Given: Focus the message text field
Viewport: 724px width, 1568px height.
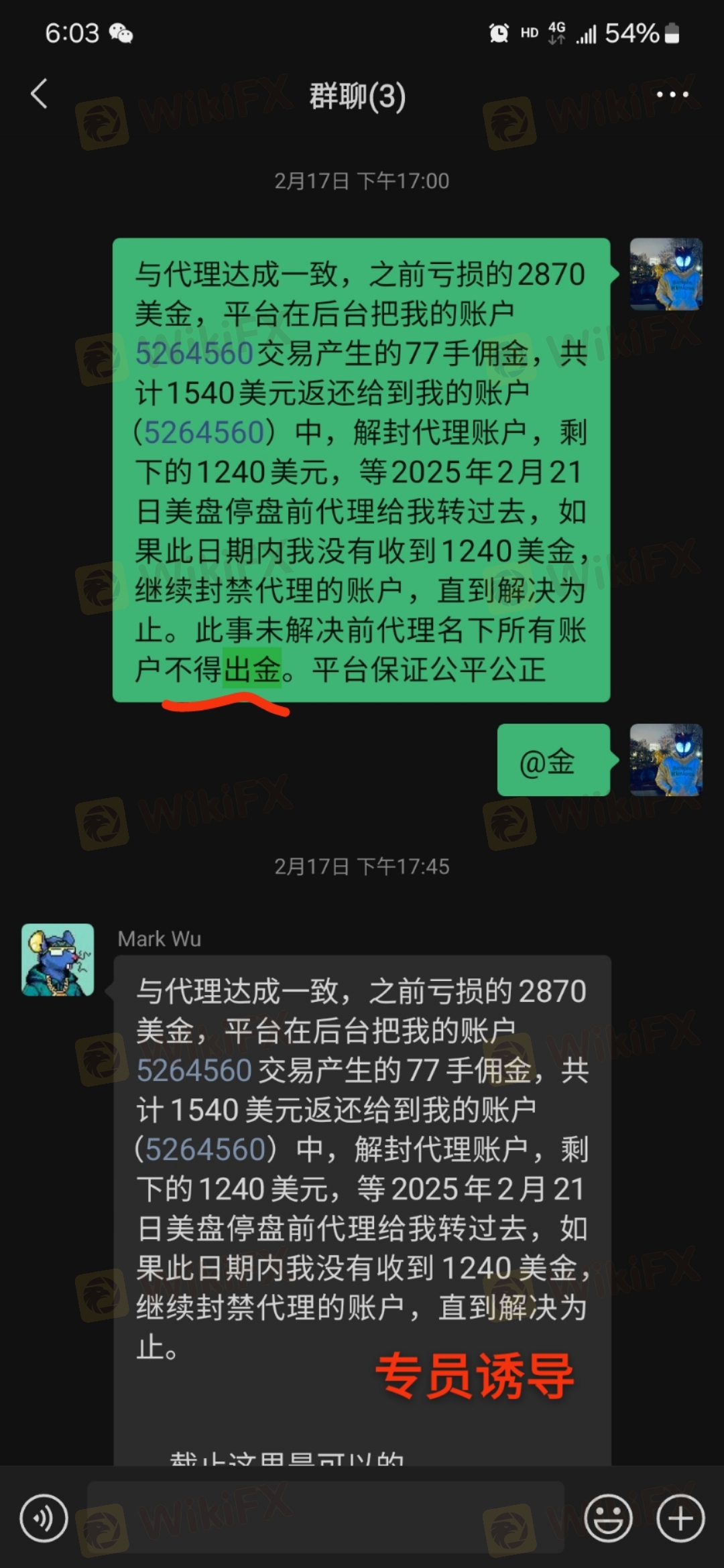Looking at the screenshot, I should [x=325, y=1518].
